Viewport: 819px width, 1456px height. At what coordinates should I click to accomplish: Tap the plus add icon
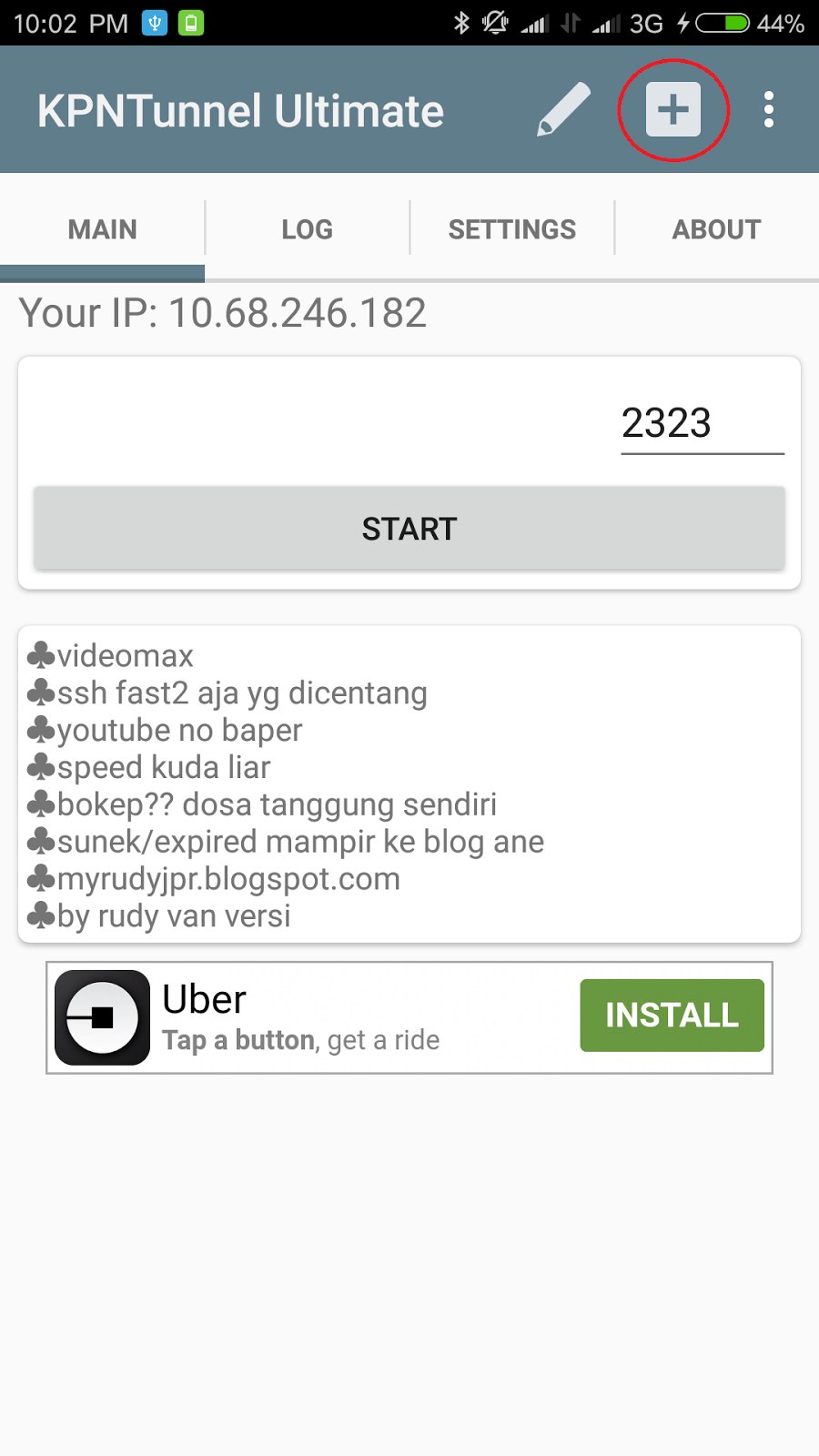coord(673,109)
